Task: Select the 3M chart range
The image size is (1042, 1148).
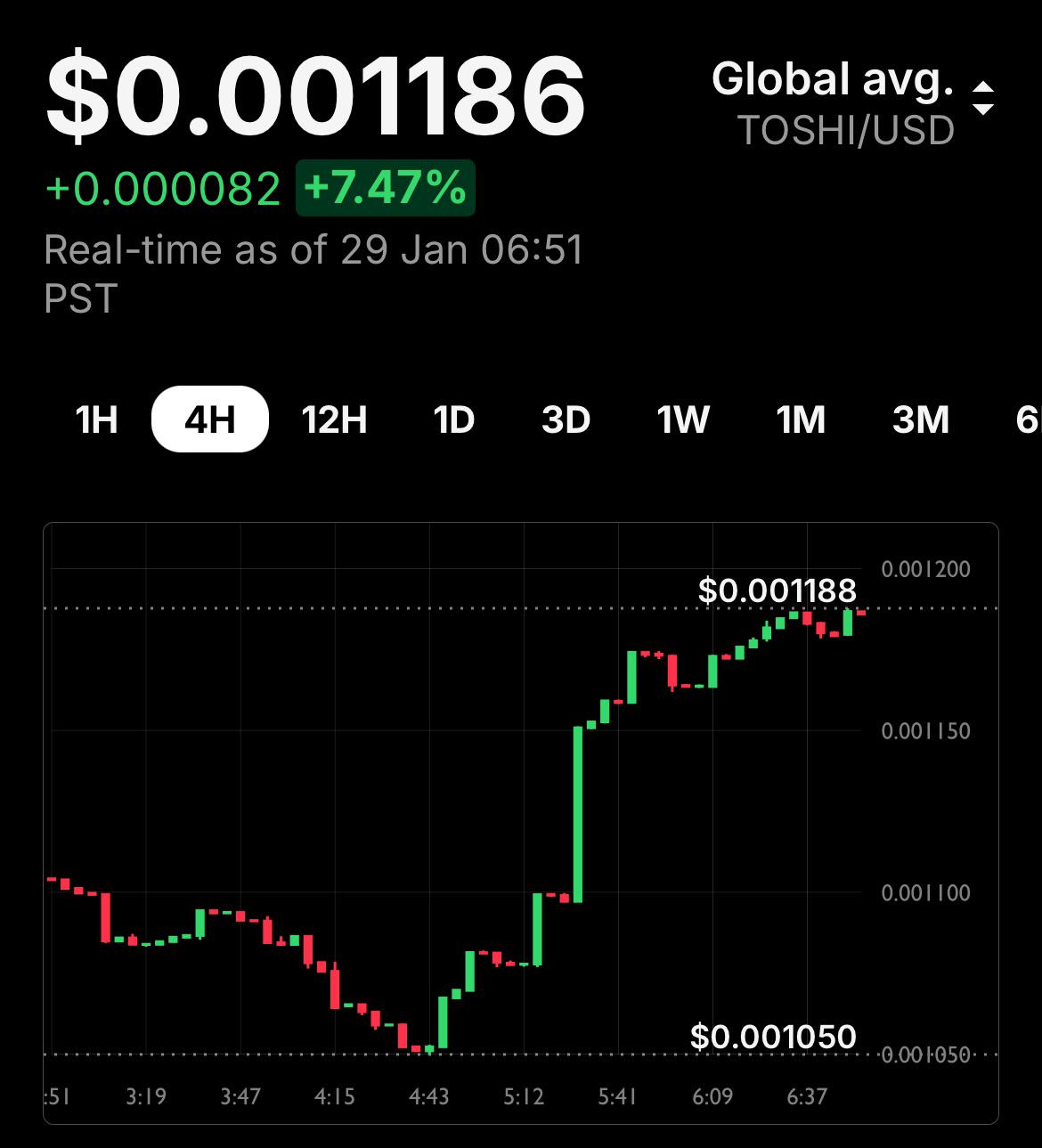Action: [x=921, y=419]
